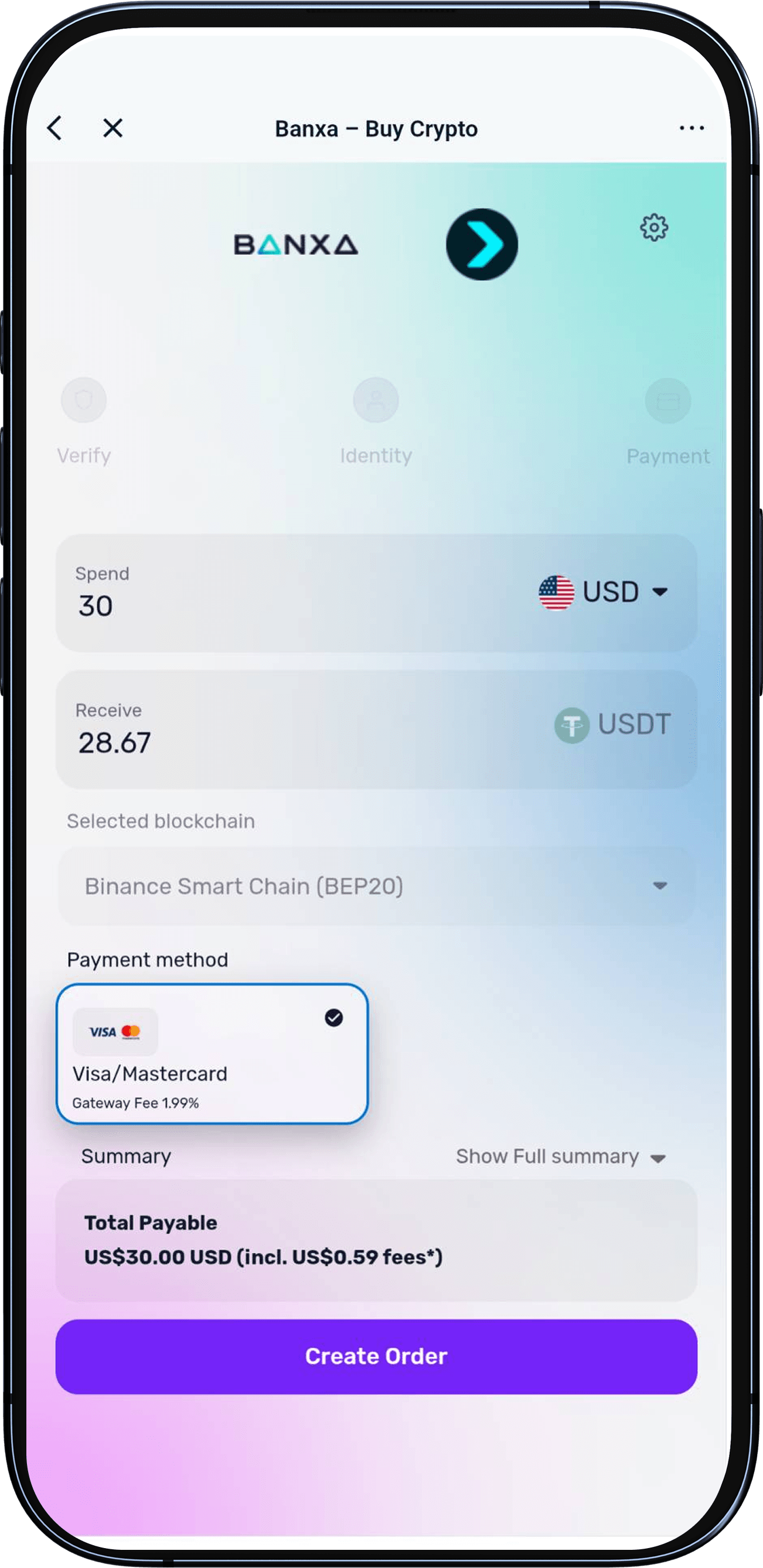This screenshot has height=1568, width=763.
Task: Edit the Spend amount field
Action: pos(244,605)
